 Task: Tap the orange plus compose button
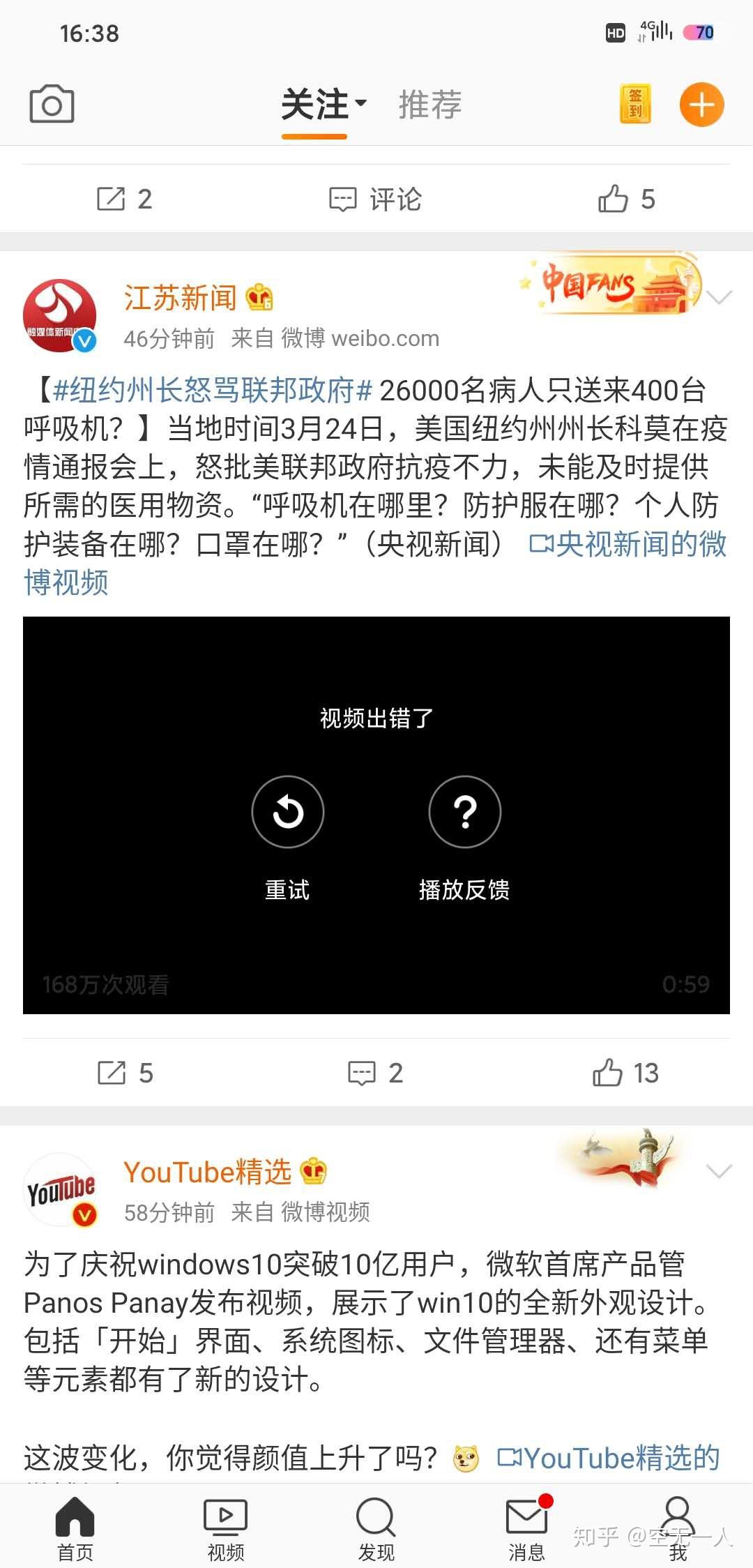[x=701, y=105]
